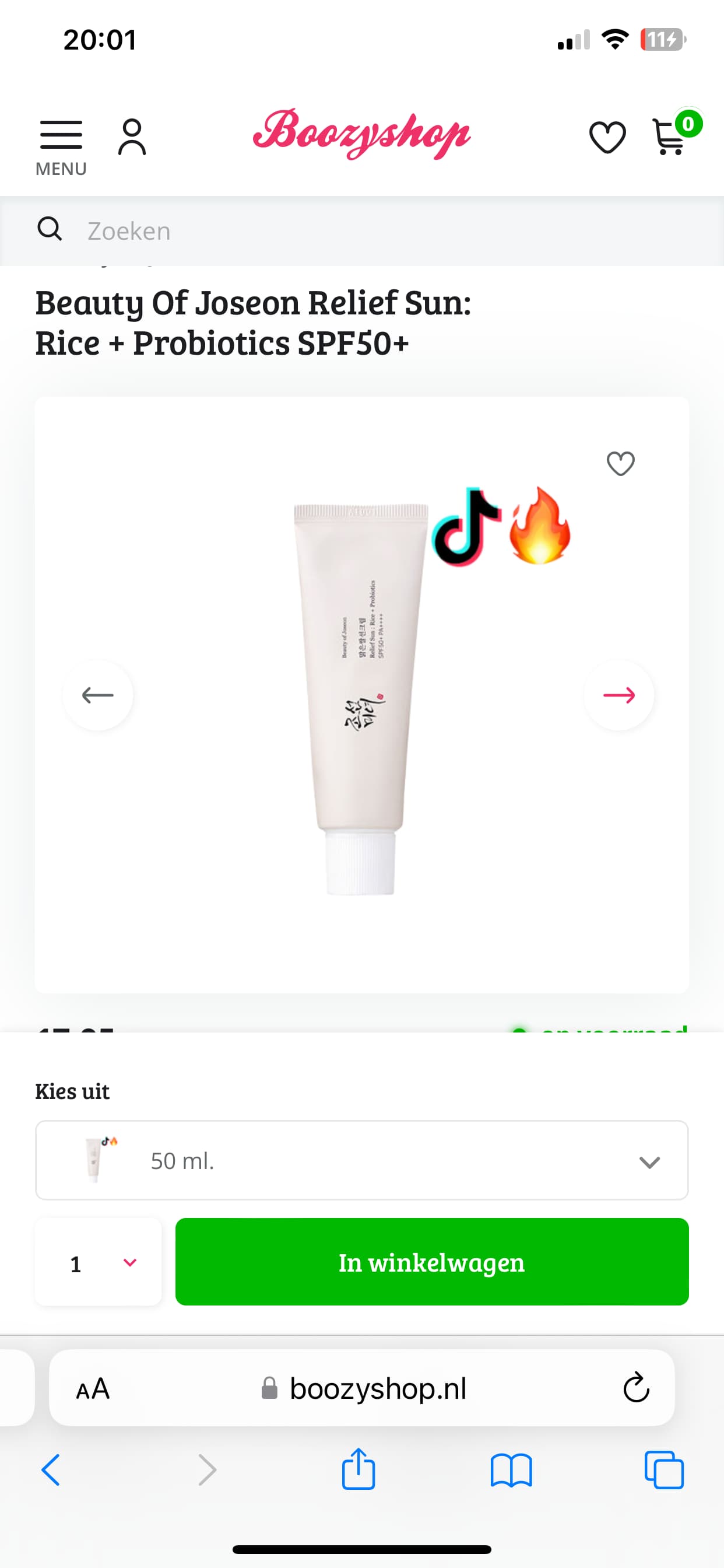Share this page from Safari toolbar
724x1568 pixels.
coord(359,1469)
